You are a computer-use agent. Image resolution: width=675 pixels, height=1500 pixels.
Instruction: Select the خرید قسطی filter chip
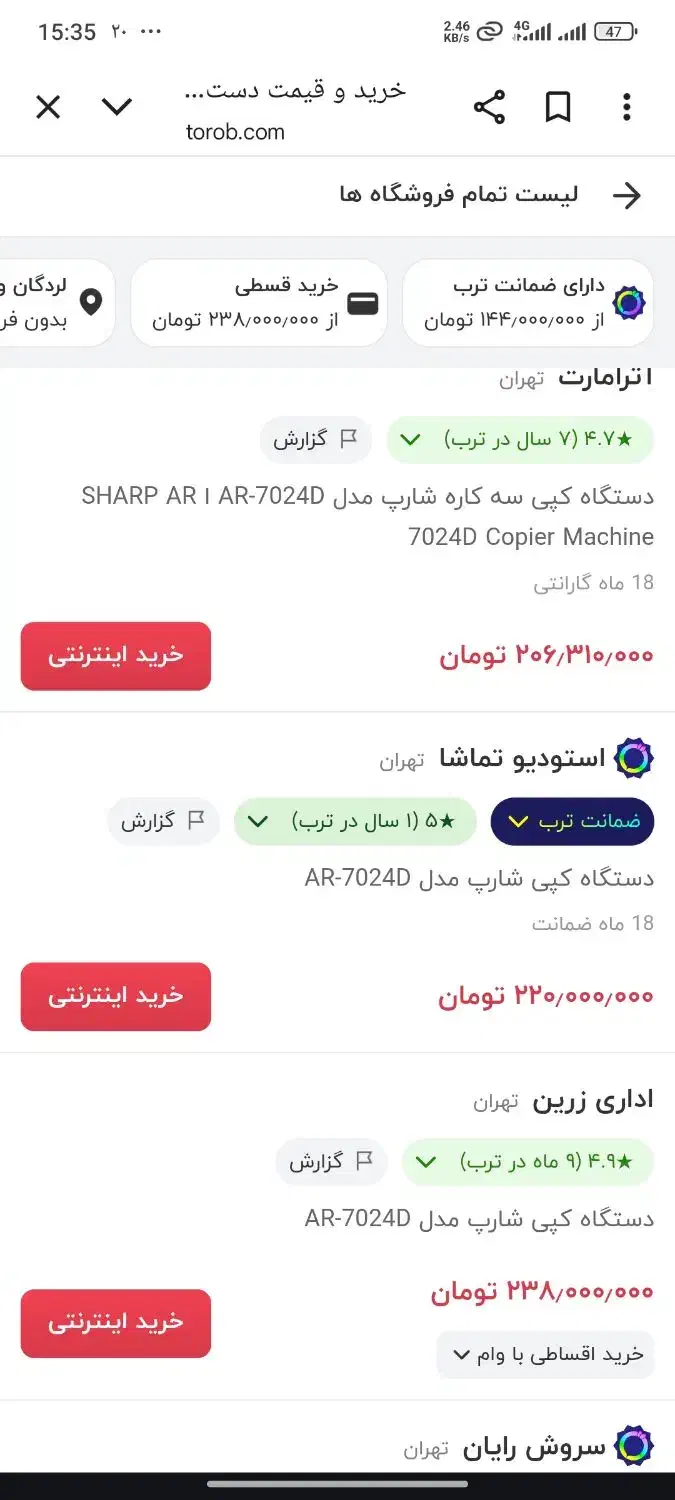coord(259,303)
